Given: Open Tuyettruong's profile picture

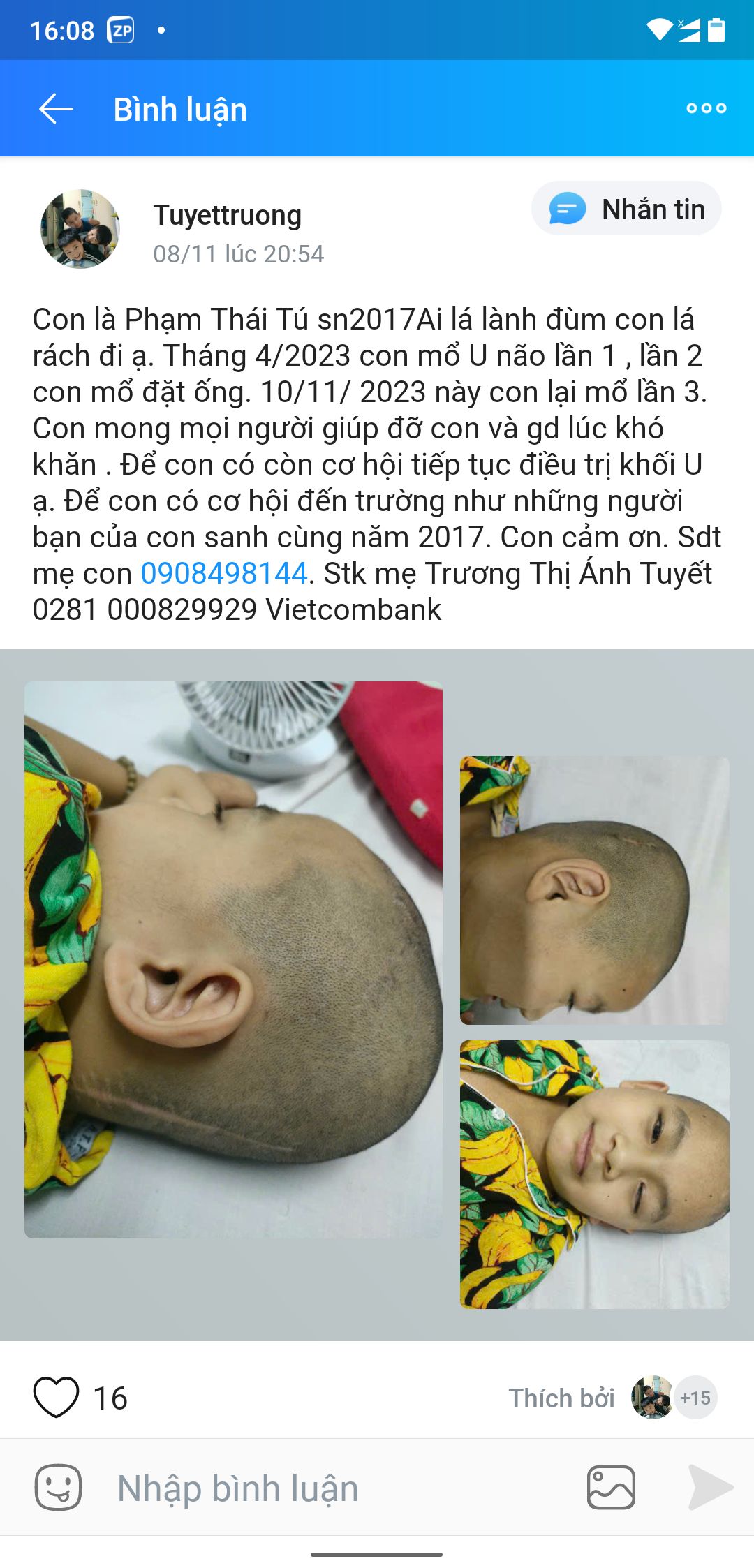Looking at the screenshot, I should coord(80,229).
